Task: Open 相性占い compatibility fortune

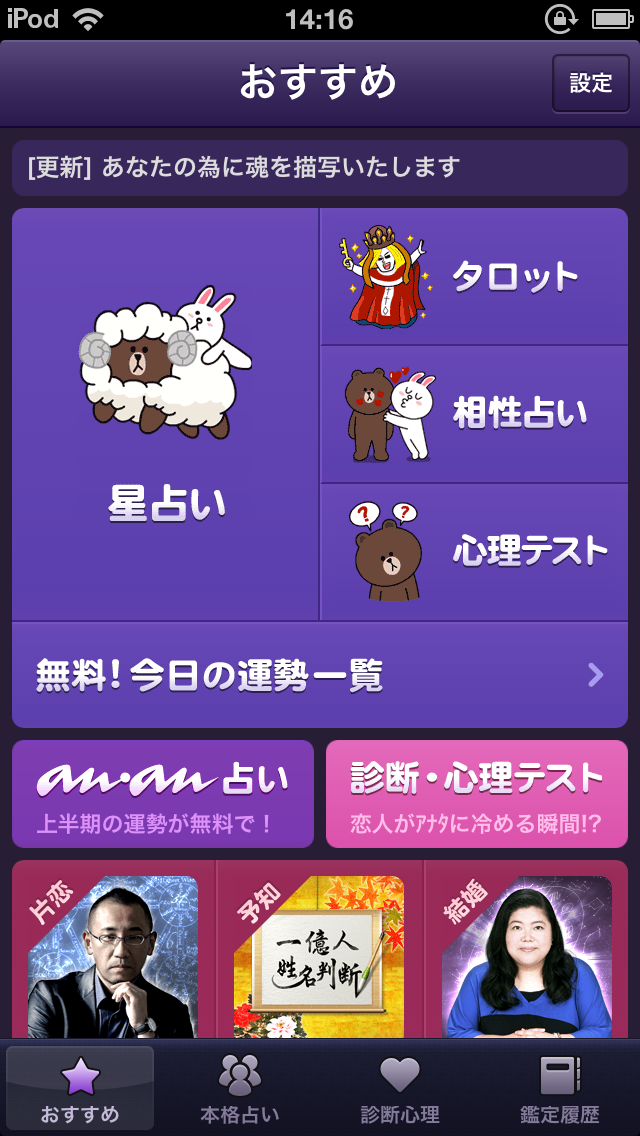Action: click(x=474, y=414)
